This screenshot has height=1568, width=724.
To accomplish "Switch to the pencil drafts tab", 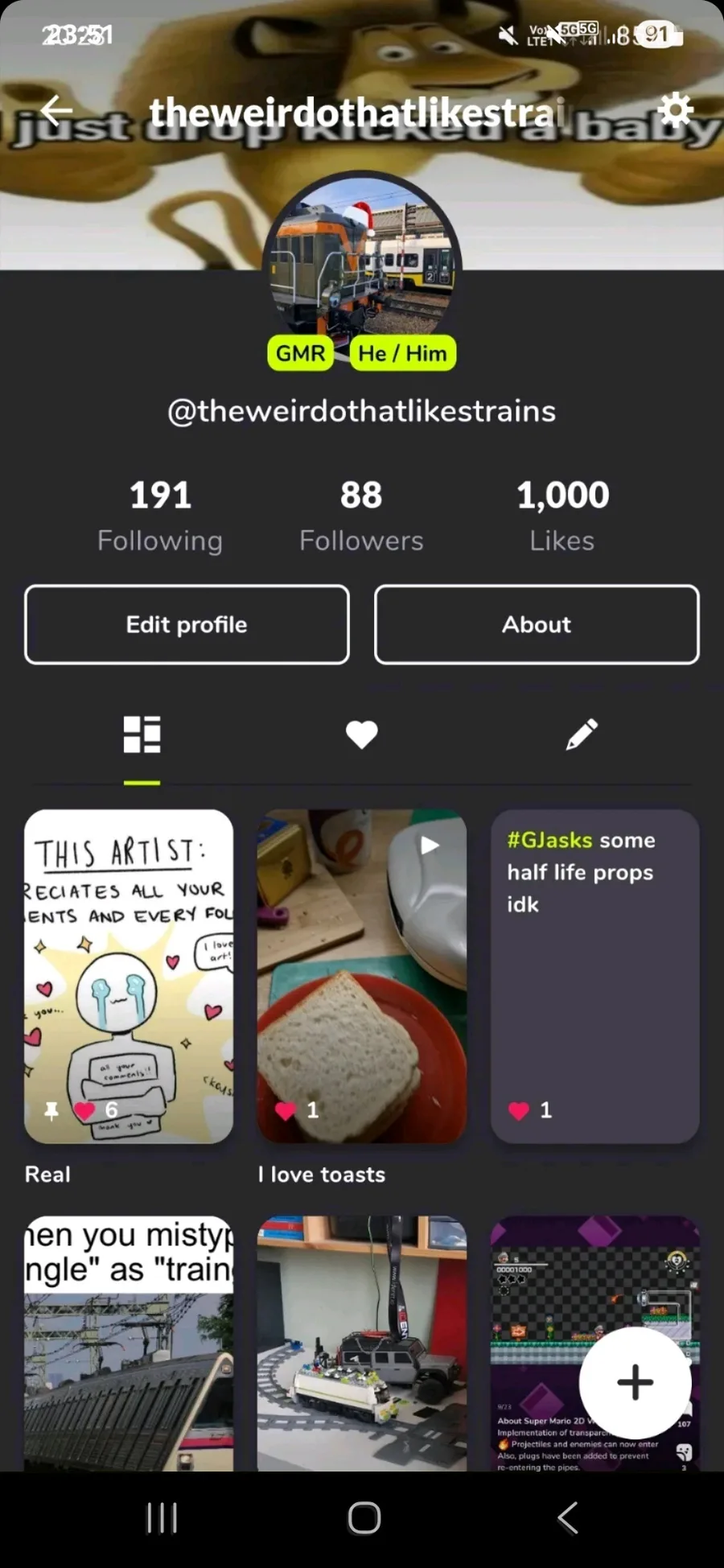I will point(581,734).
